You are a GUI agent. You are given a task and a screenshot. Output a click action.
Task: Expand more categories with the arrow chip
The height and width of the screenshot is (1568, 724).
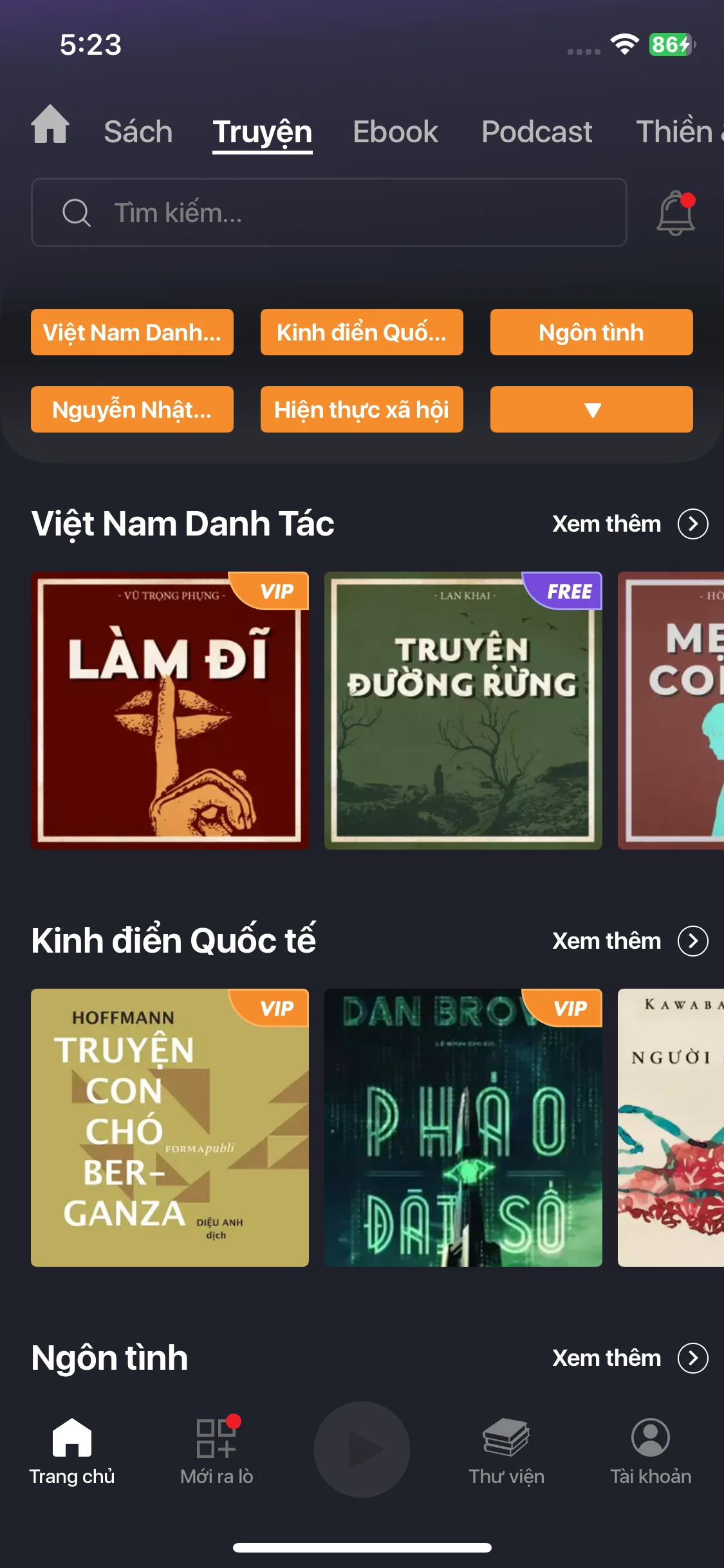[591, 409]
